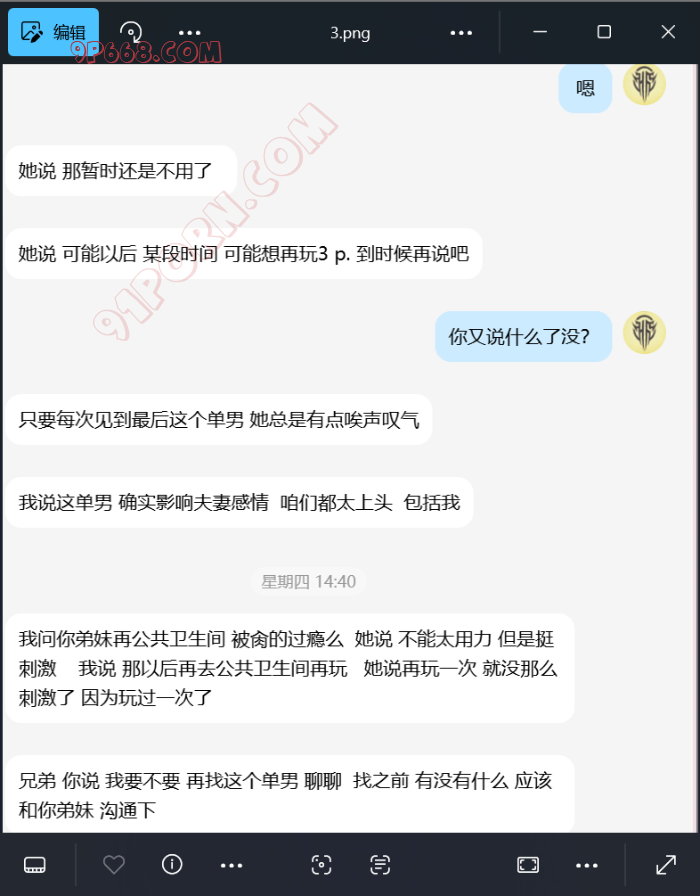
Task: Open the overflow menu next to 3.png filename
Action: pyautogui.click(x=461, y=32)
